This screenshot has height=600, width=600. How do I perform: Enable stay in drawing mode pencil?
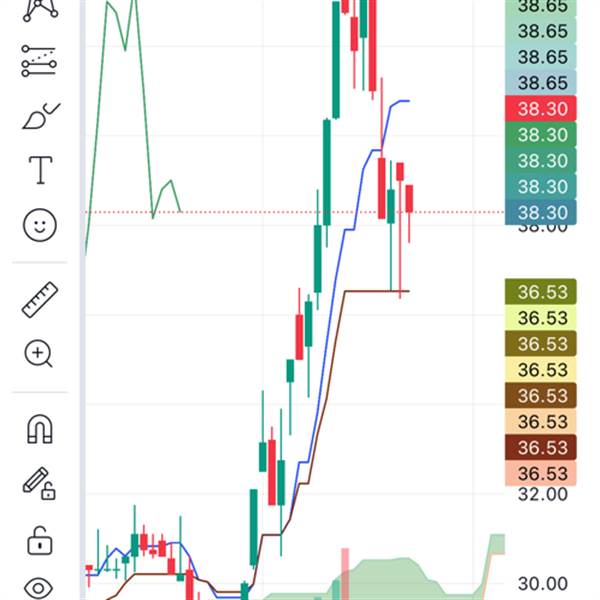pyautogui.click(x=40, y=484)
